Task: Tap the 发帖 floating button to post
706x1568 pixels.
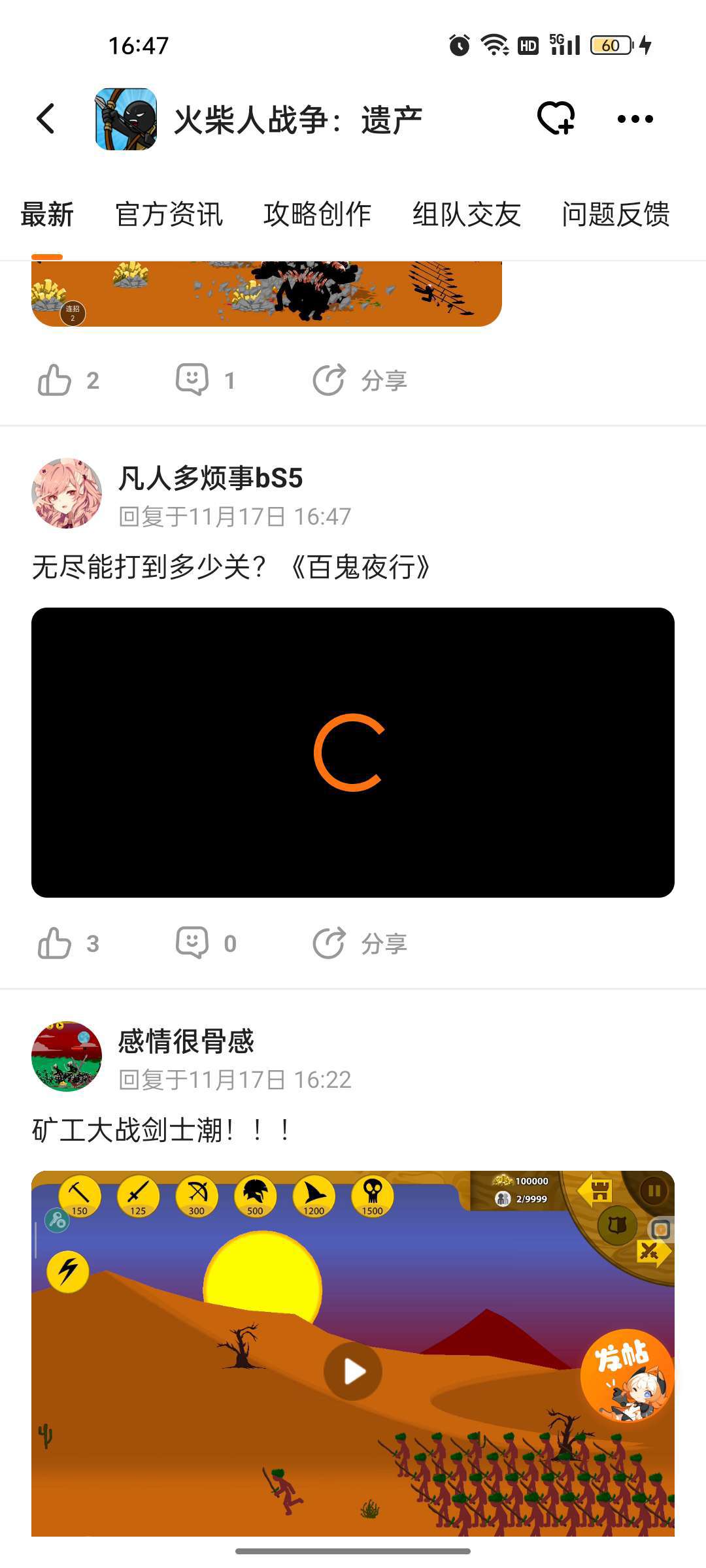Action: pos(626,1375)
